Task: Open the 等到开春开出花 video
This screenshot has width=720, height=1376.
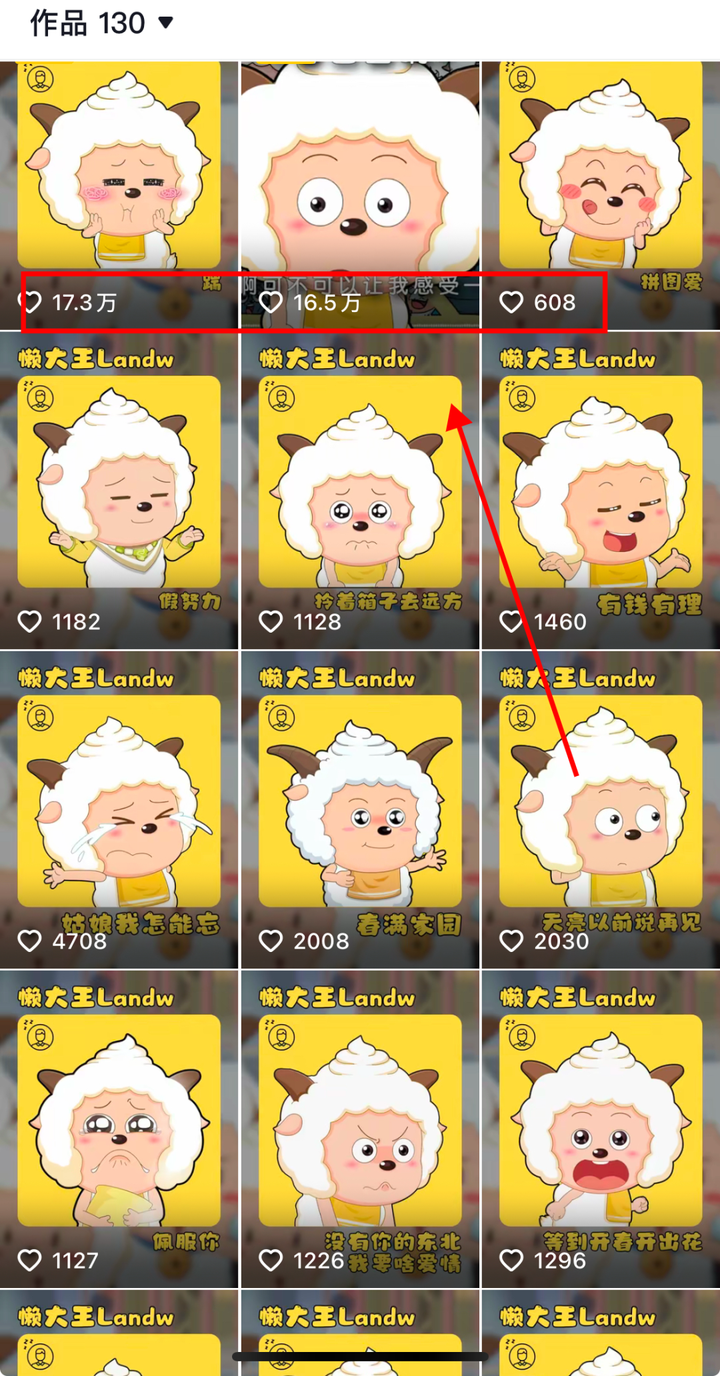Action: pos(600,1128)
